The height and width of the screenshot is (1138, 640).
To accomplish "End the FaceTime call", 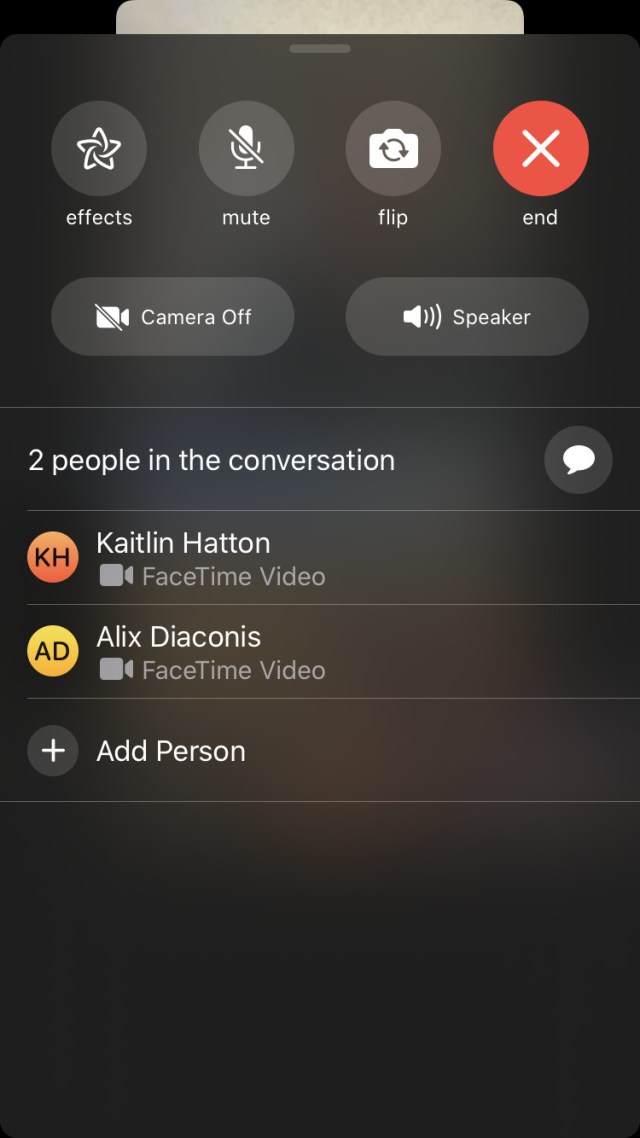I will (541, 148).
